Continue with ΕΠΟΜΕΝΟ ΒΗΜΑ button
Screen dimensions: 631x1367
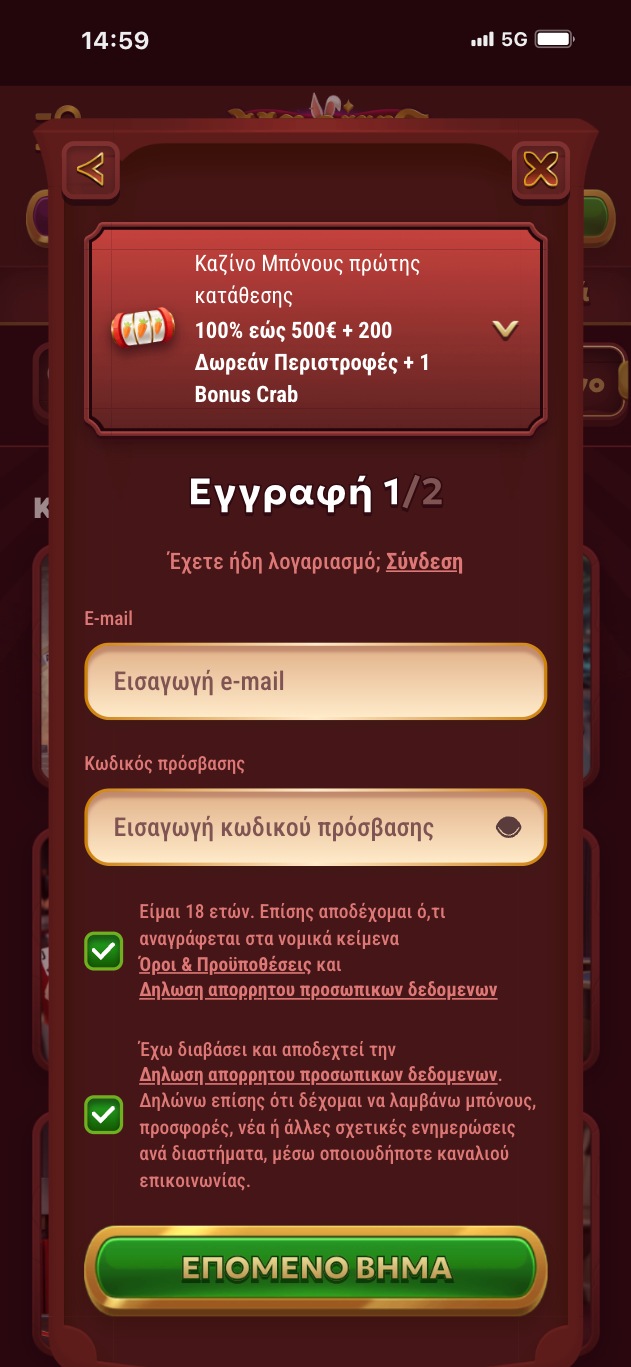tap(316, 1268)
